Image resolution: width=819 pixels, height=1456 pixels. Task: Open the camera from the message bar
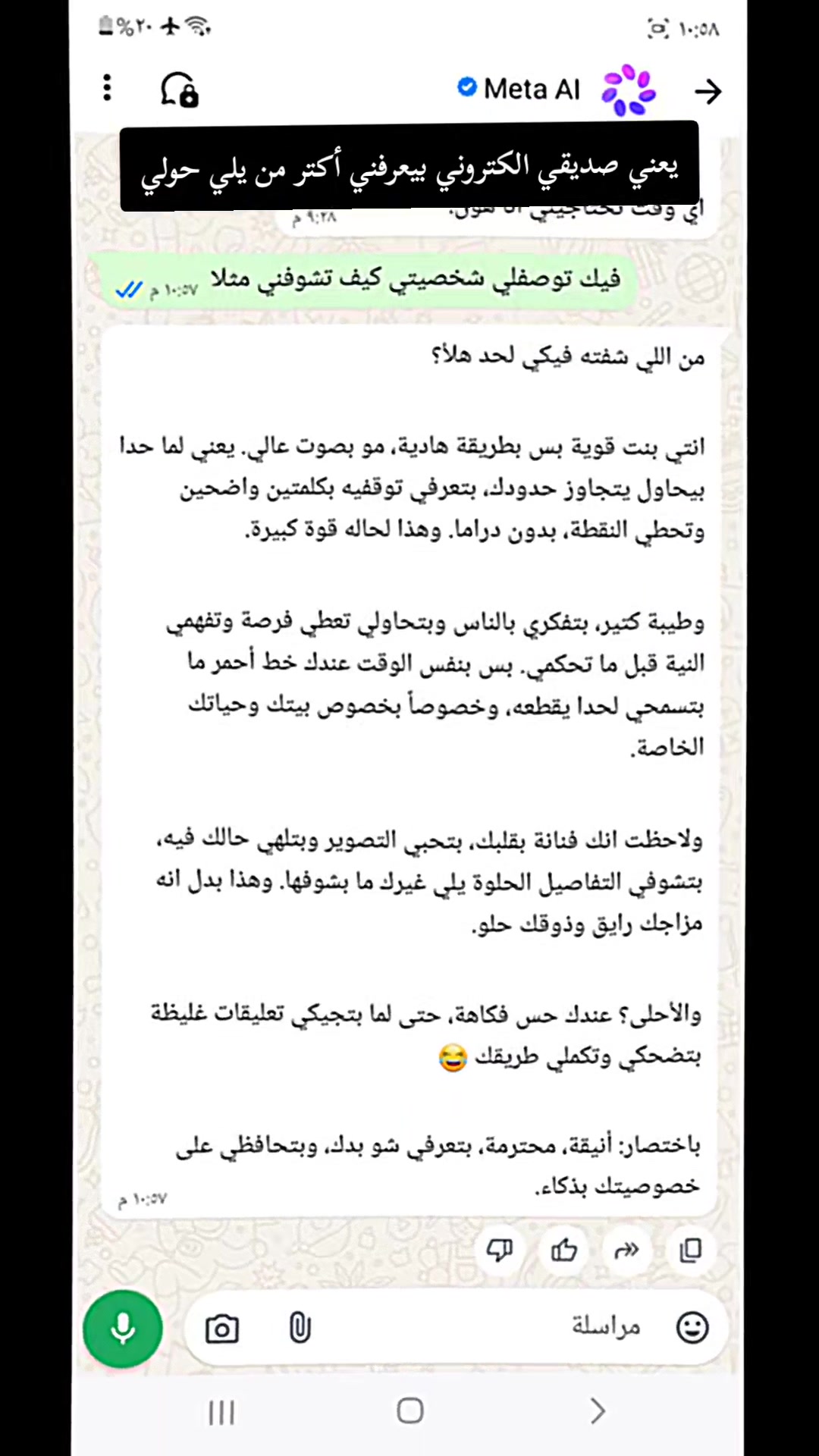(x=222, y=1329)
